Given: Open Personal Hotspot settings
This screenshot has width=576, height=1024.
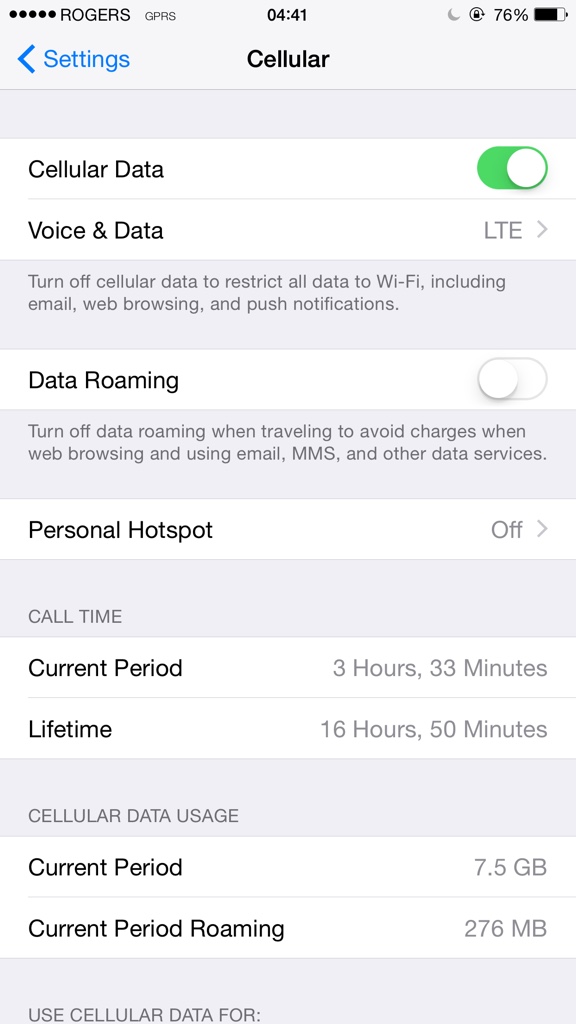Looking at the screenshot, I should click(x=288, y=530).
